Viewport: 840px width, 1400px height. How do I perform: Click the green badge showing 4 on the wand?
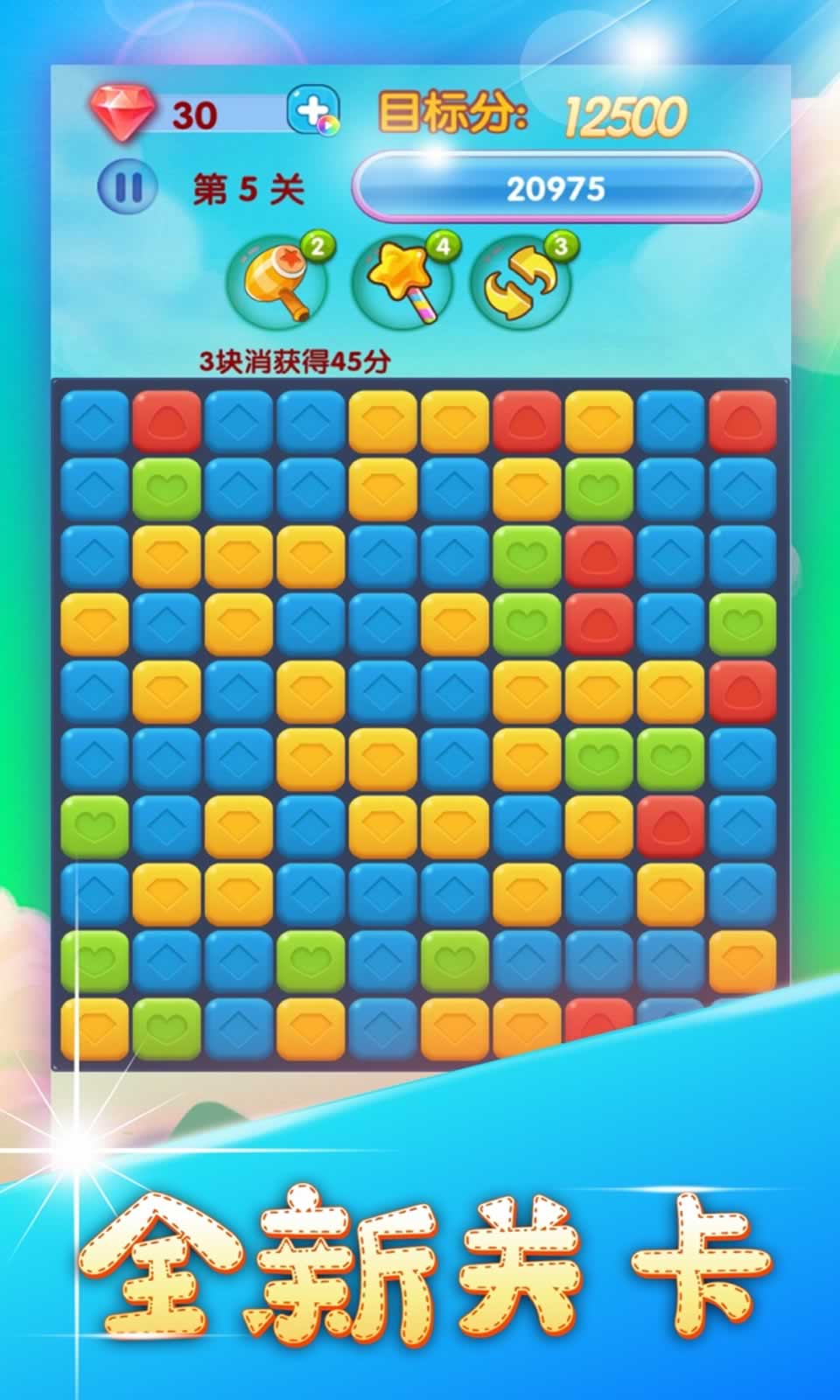pyautogui.click(x=444, y=247)
